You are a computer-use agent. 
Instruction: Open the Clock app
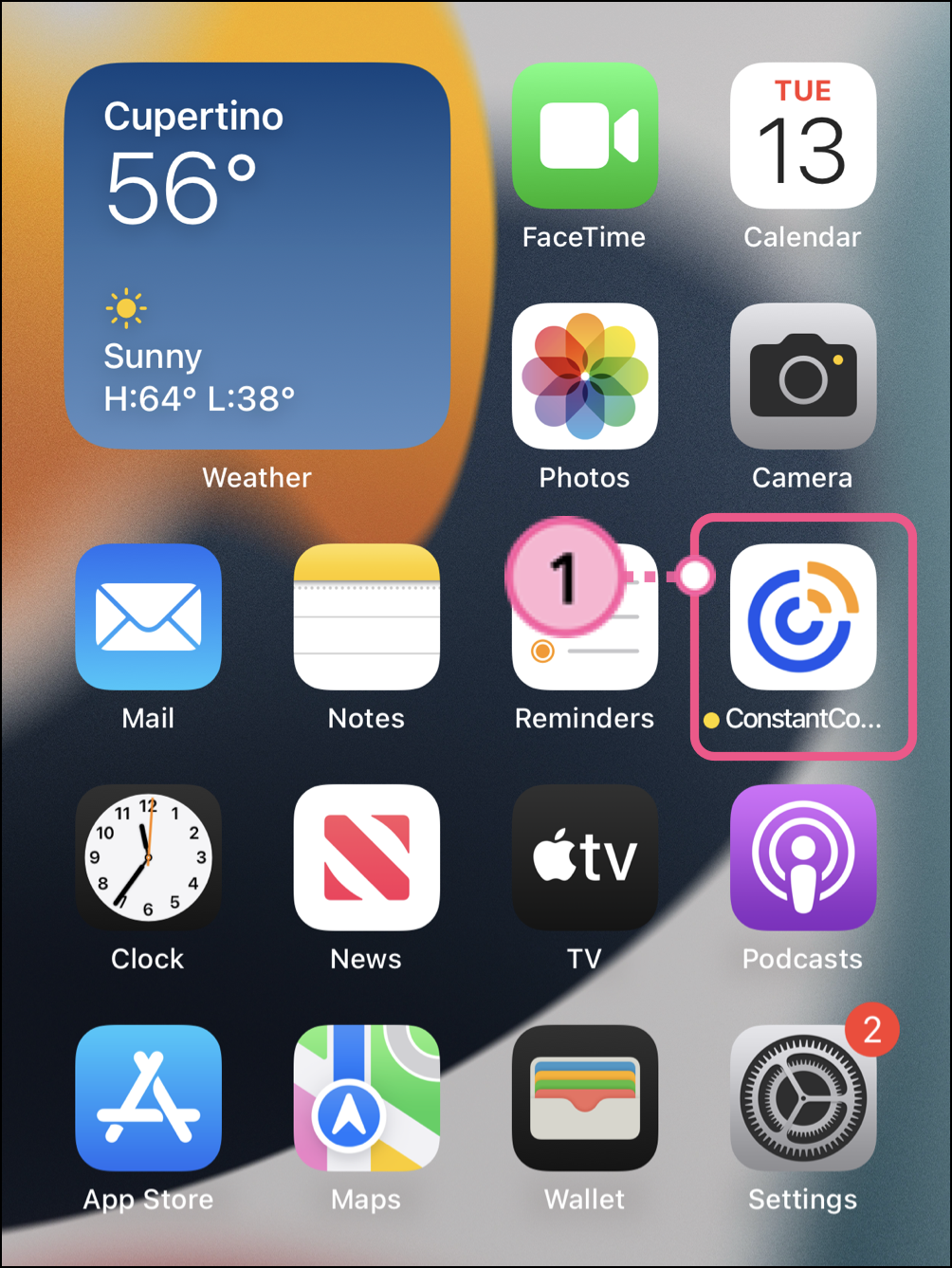(148, 857)
